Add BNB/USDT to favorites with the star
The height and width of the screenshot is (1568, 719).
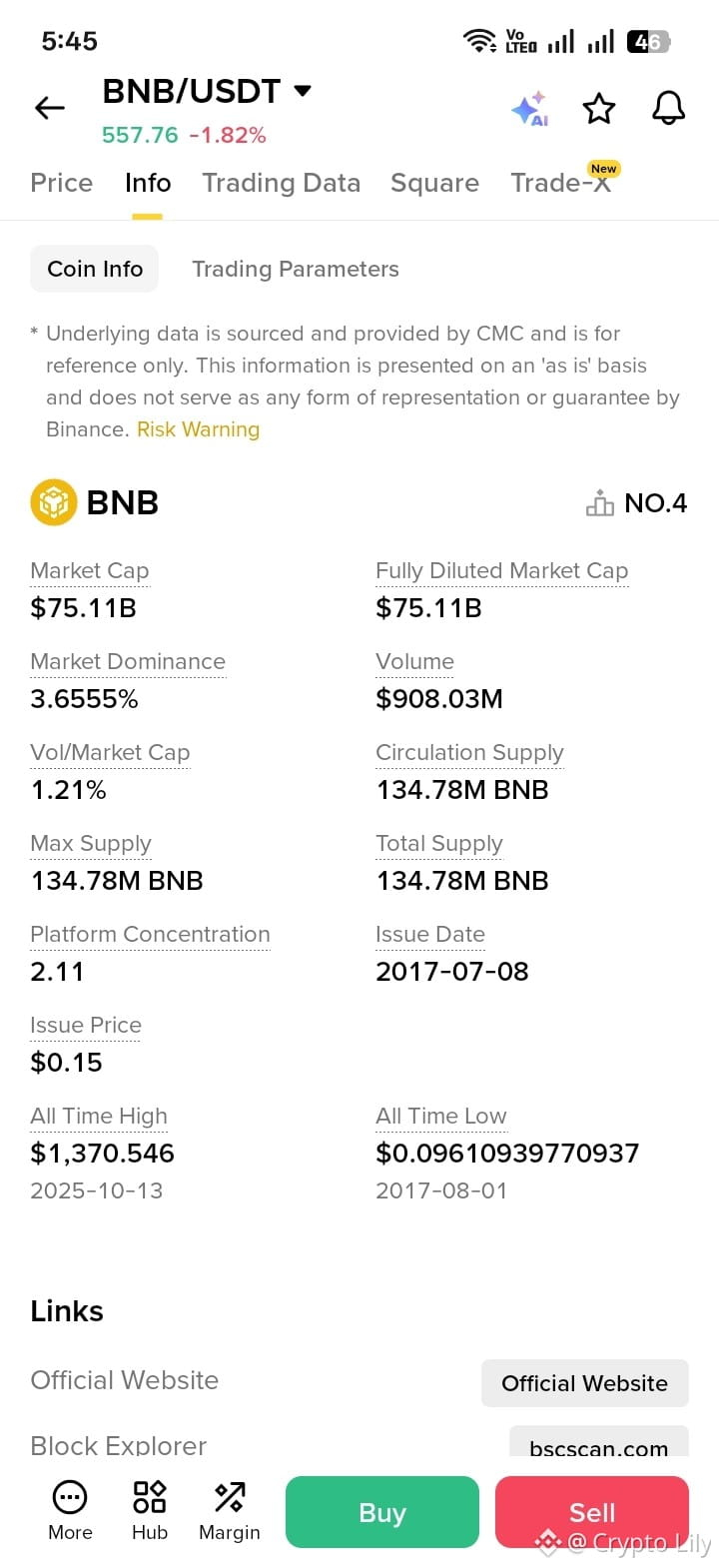pyautogui.click(x=599, y=108)
